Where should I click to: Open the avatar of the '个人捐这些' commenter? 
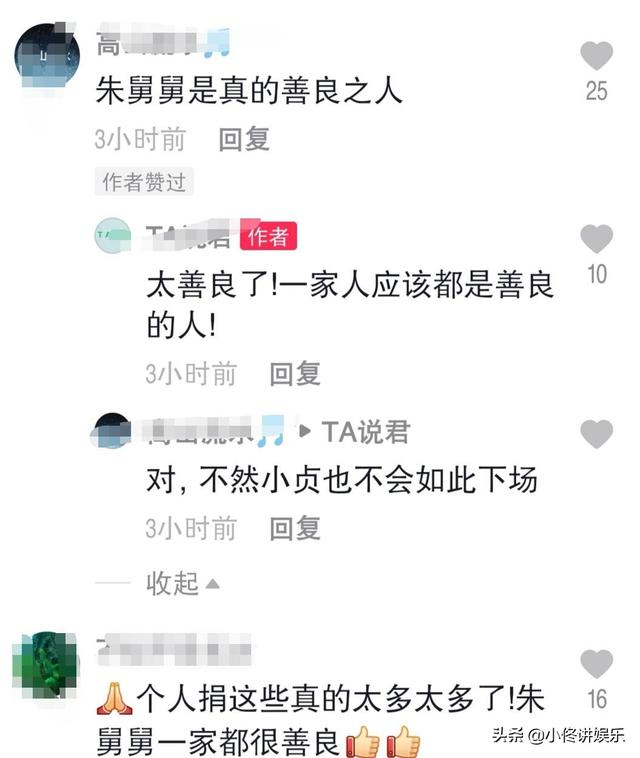coord(44,666)
